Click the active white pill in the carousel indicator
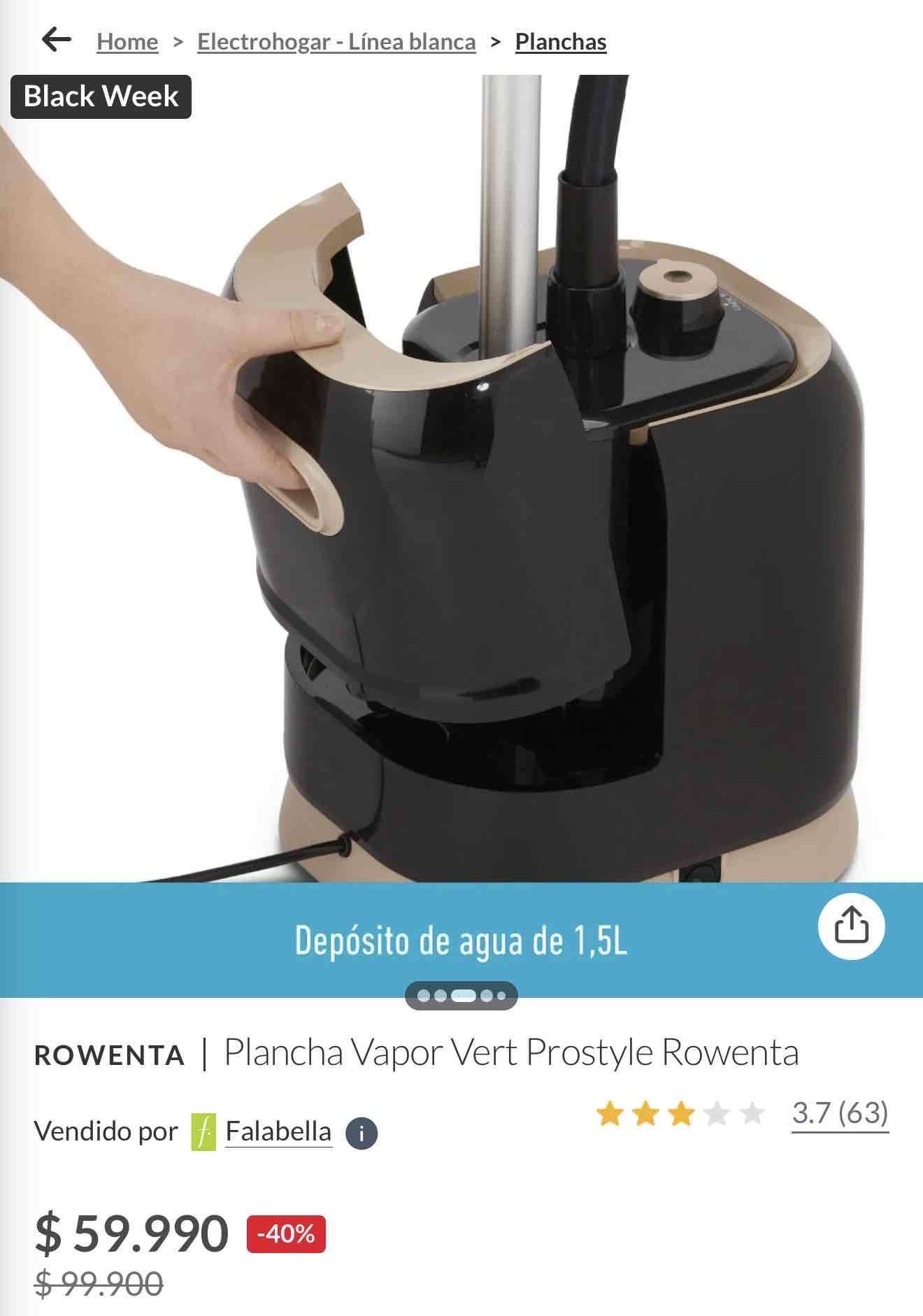 click(463, 995)
